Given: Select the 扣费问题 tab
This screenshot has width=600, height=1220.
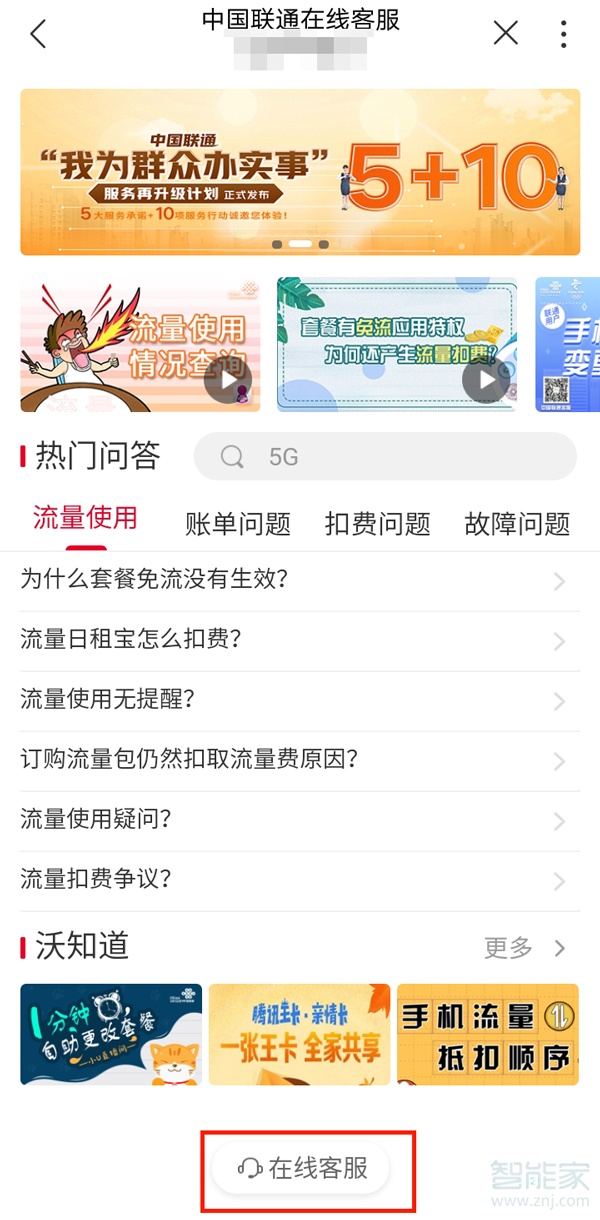Looking at the screenshot, I should (378, 523).
